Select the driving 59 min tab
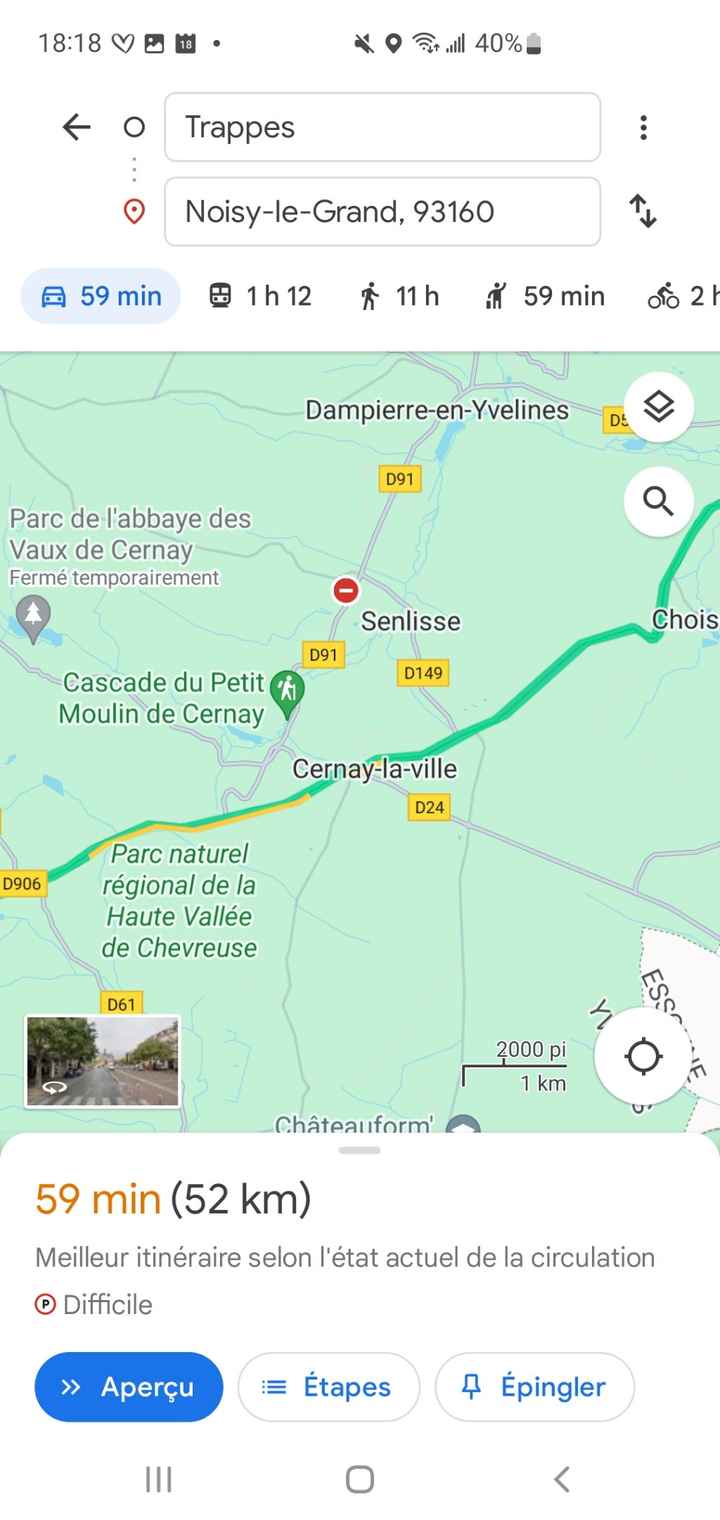The image size is (720, 1520). click(x=100, y=296)
